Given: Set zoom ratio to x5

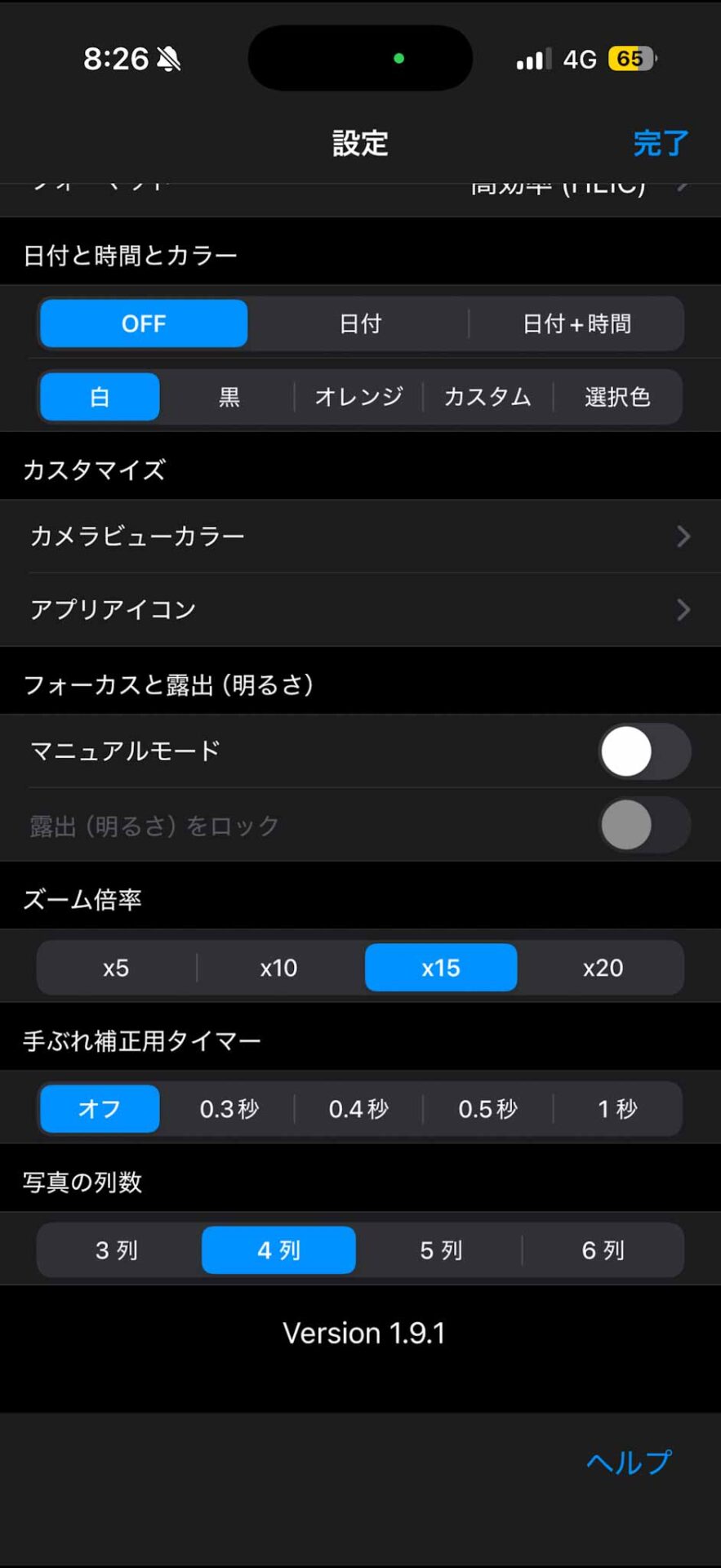Looking at the screenshot, I should [x=116, y=968].
